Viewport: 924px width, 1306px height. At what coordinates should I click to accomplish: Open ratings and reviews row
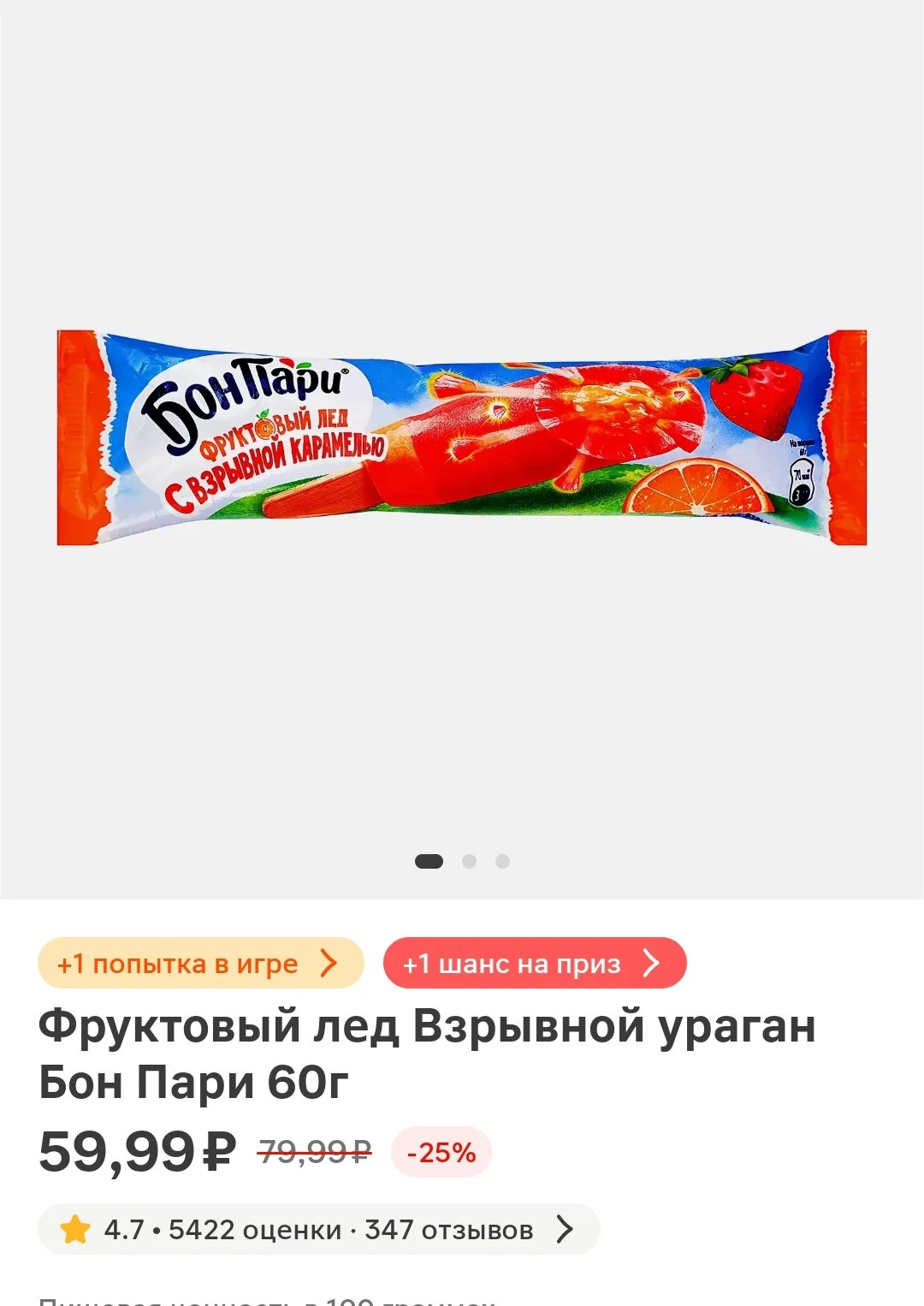318,1230
